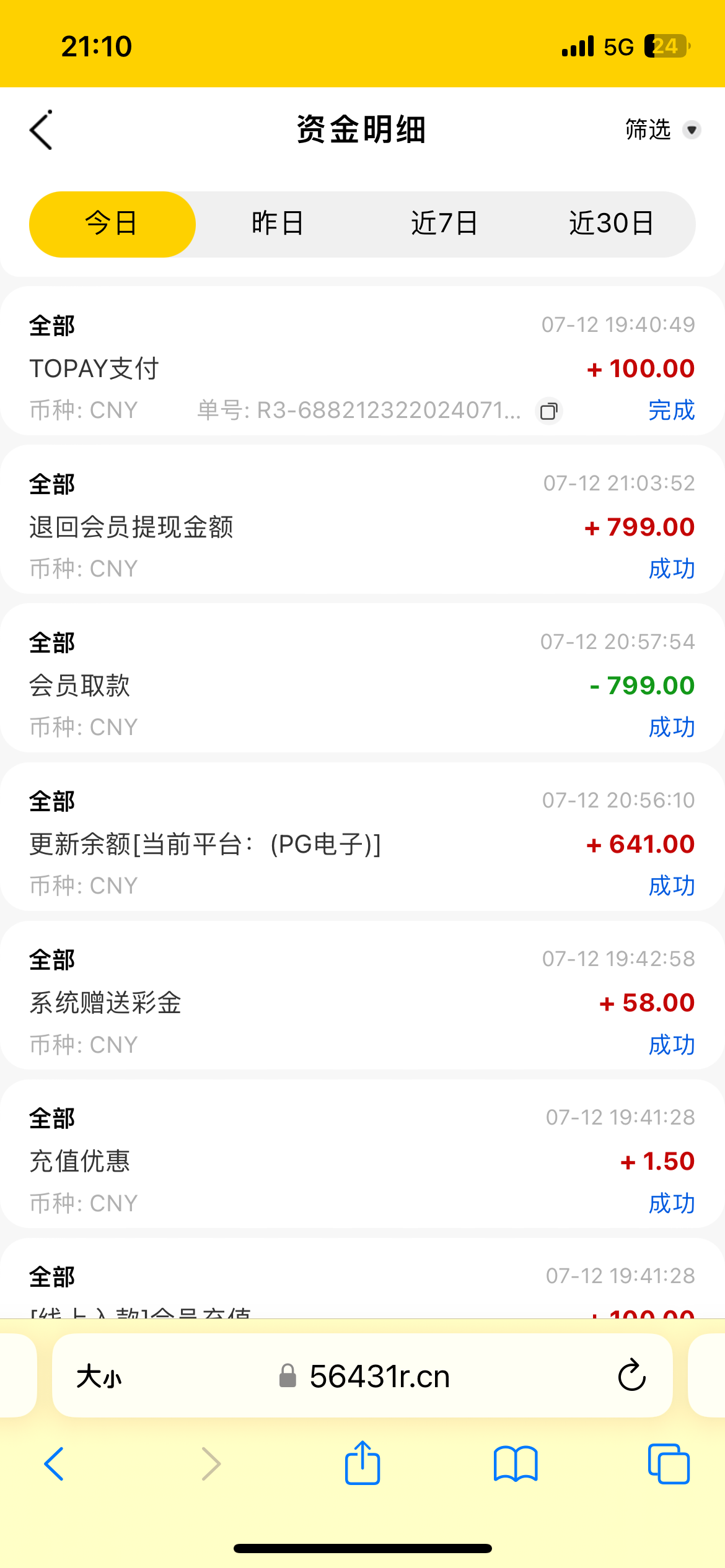Open the Safari tab switcher icon
This screenshot has height=1568, width=725.
tap(669, 1463)
